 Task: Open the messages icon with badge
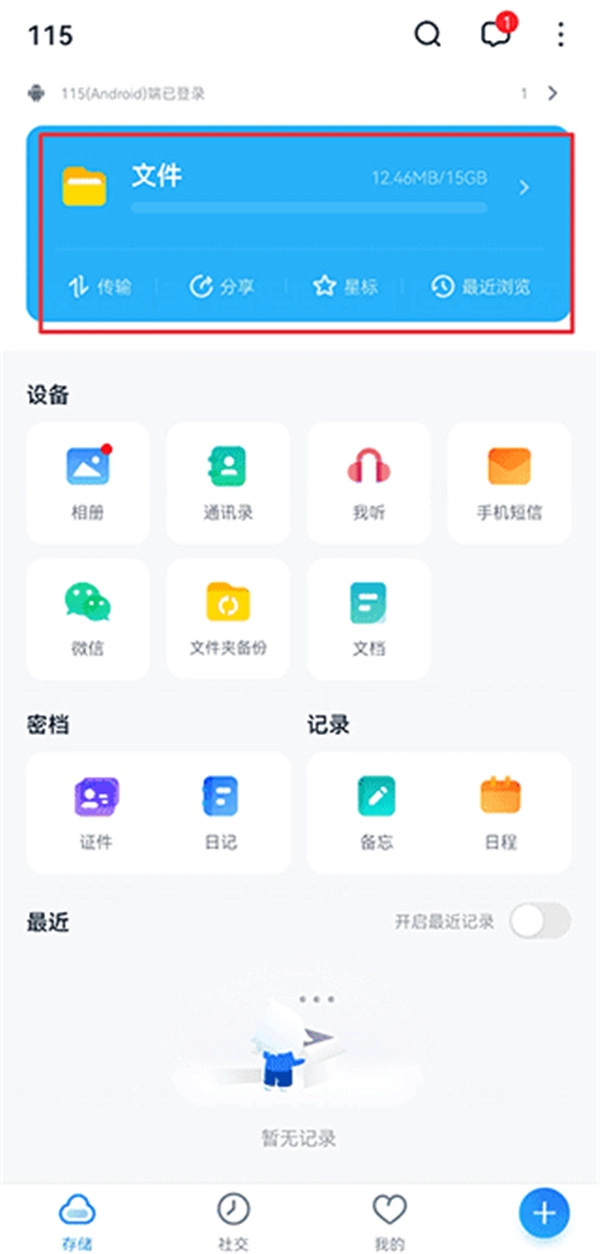(x=496, y=35)
